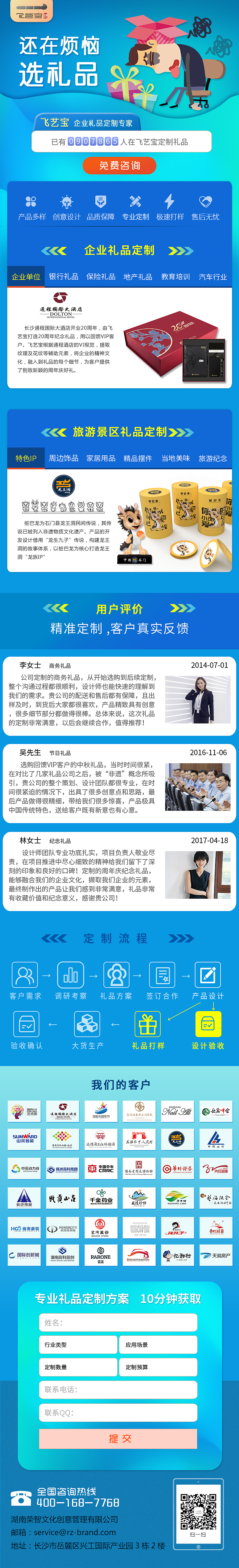Open the 应用场景 dropdown
239x1568 pixels.
click(159, 1345)
